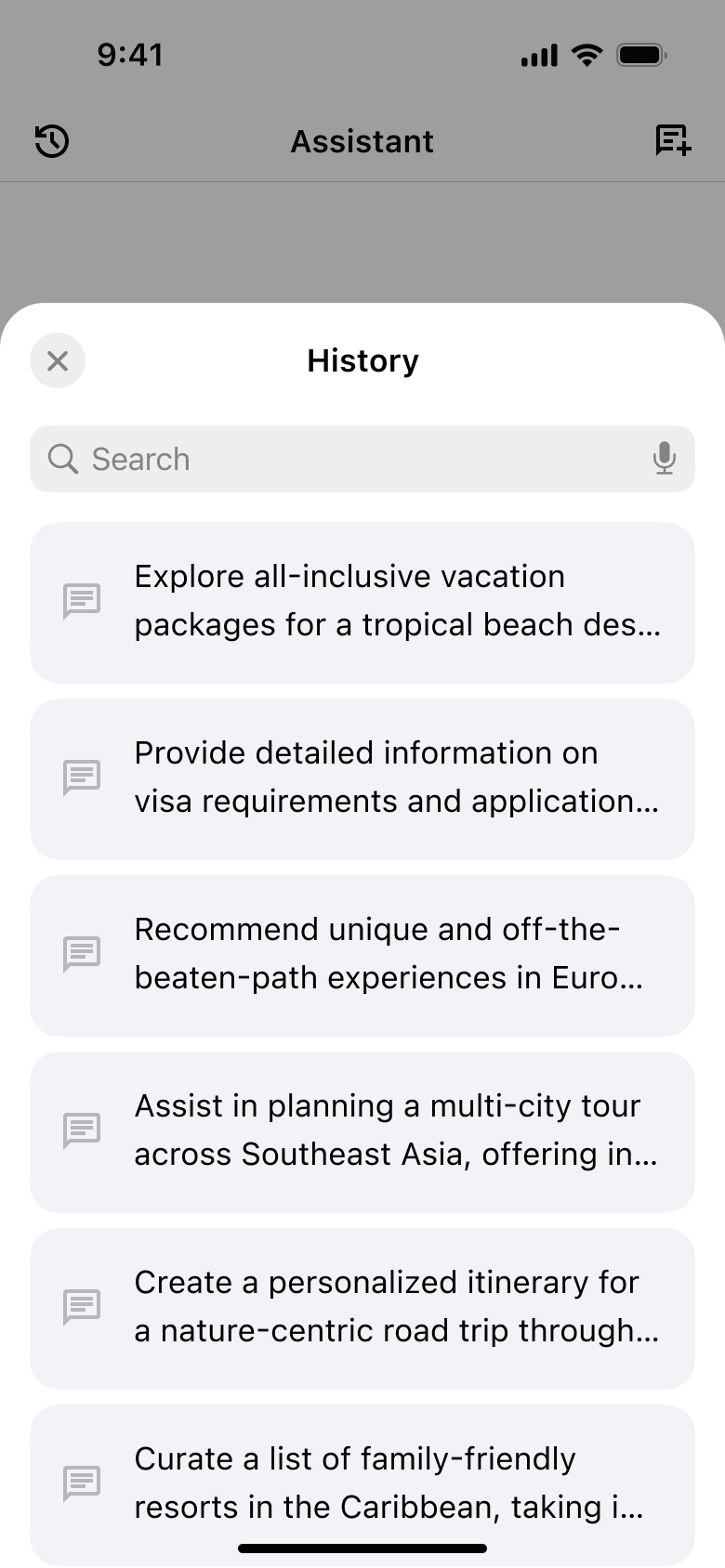Click the magnifying glass search icon
This screenshot has width=725, height=1568.
(x=62, y=458)
